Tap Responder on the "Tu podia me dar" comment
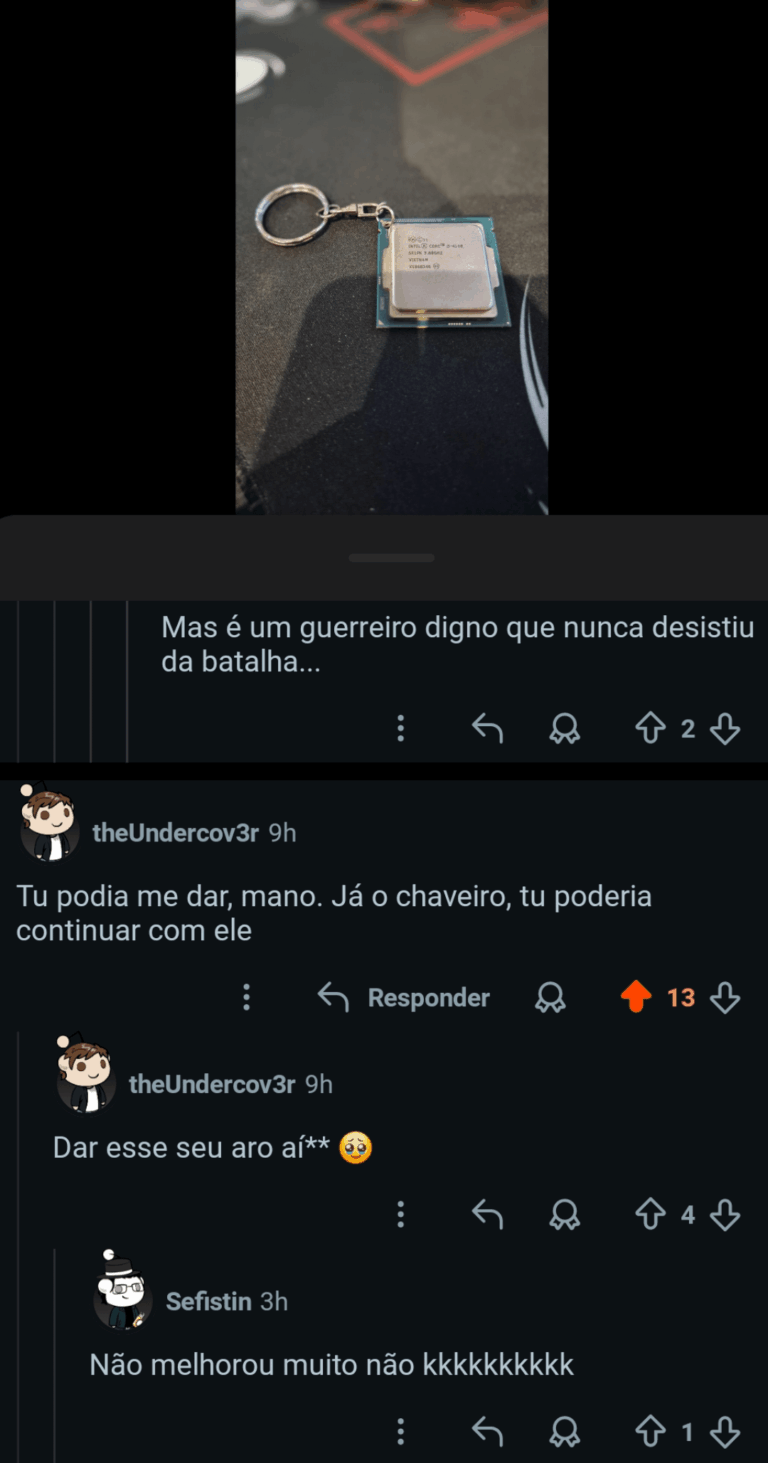Image resolution: width=768 pixels, height=1463 pixels. pos(404,997)
